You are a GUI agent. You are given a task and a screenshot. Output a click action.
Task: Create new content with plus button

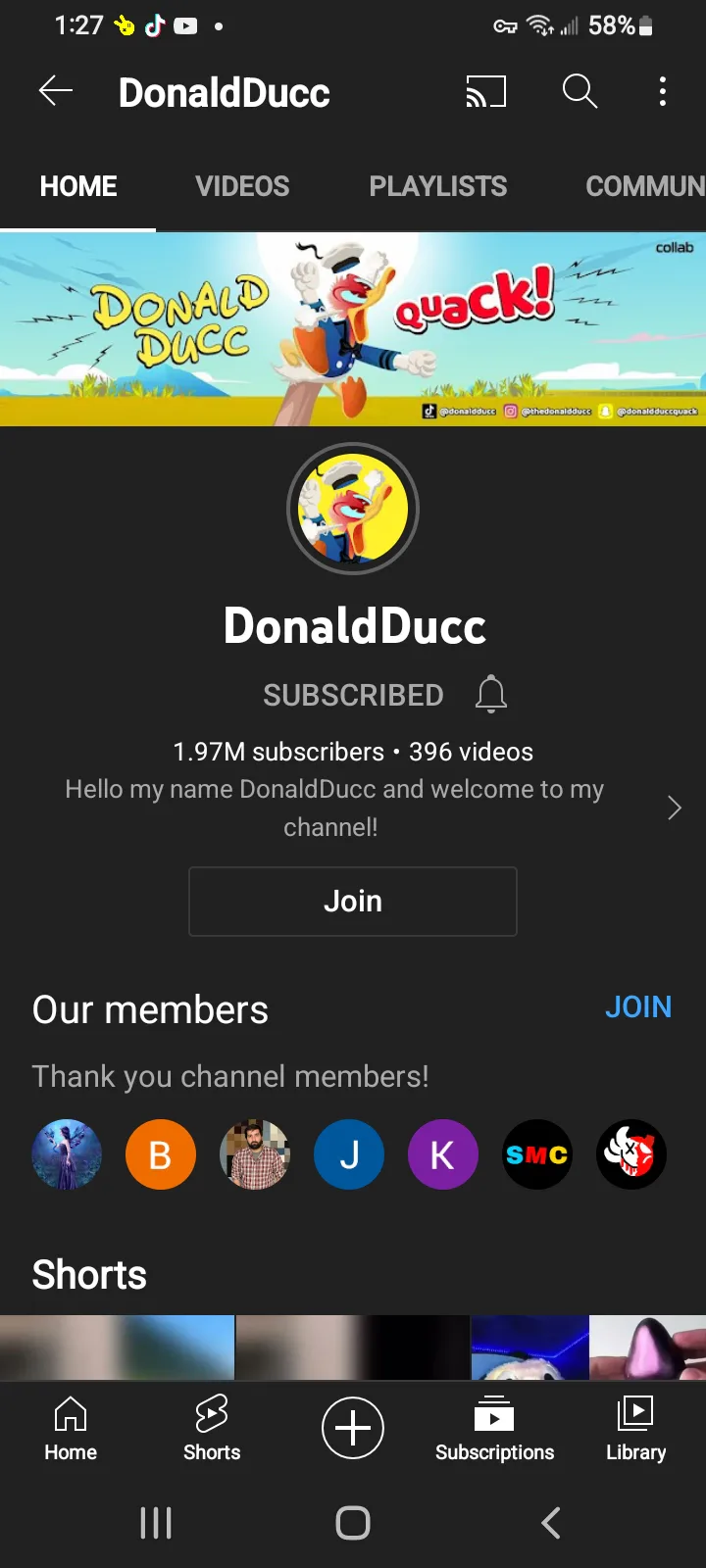point(353,1428)
